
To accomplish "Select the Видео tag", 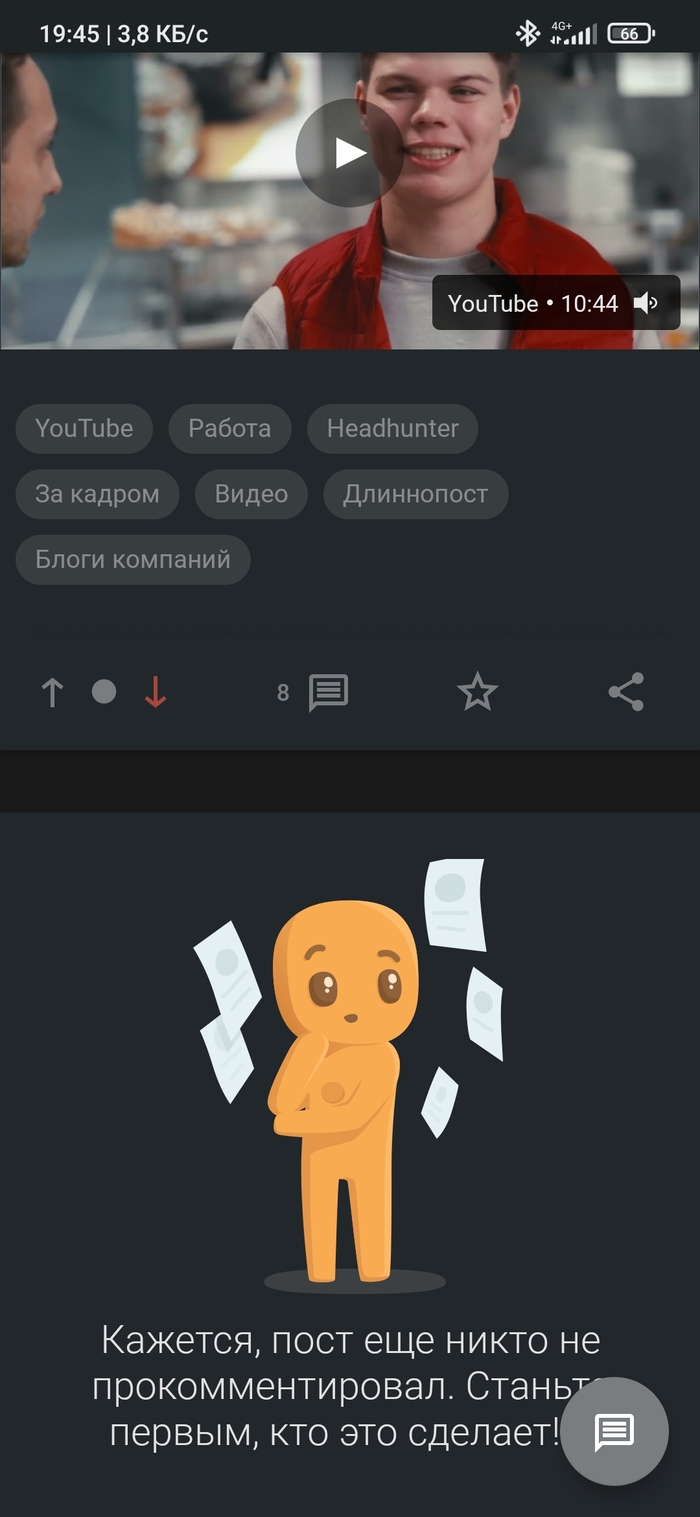I will (x=251, y=494).
